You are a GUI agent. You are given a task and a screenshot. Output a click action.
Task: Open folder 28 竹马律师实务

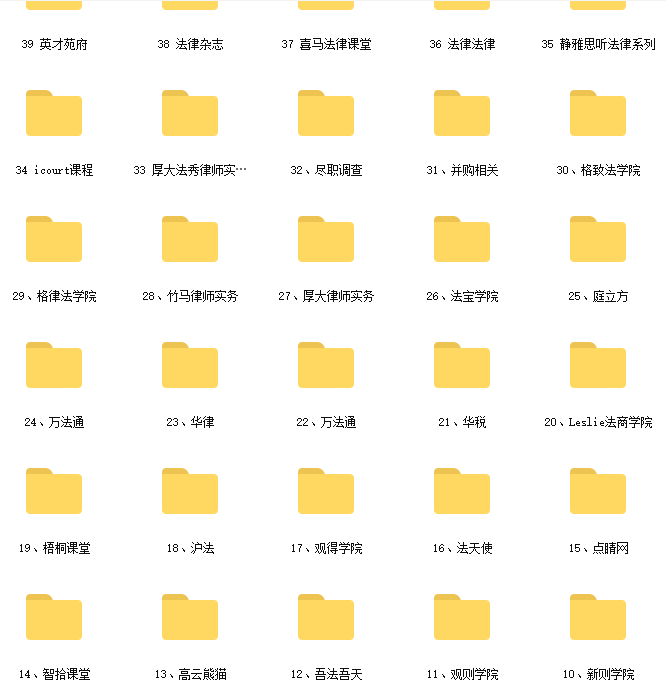click(x=190, y=240)
